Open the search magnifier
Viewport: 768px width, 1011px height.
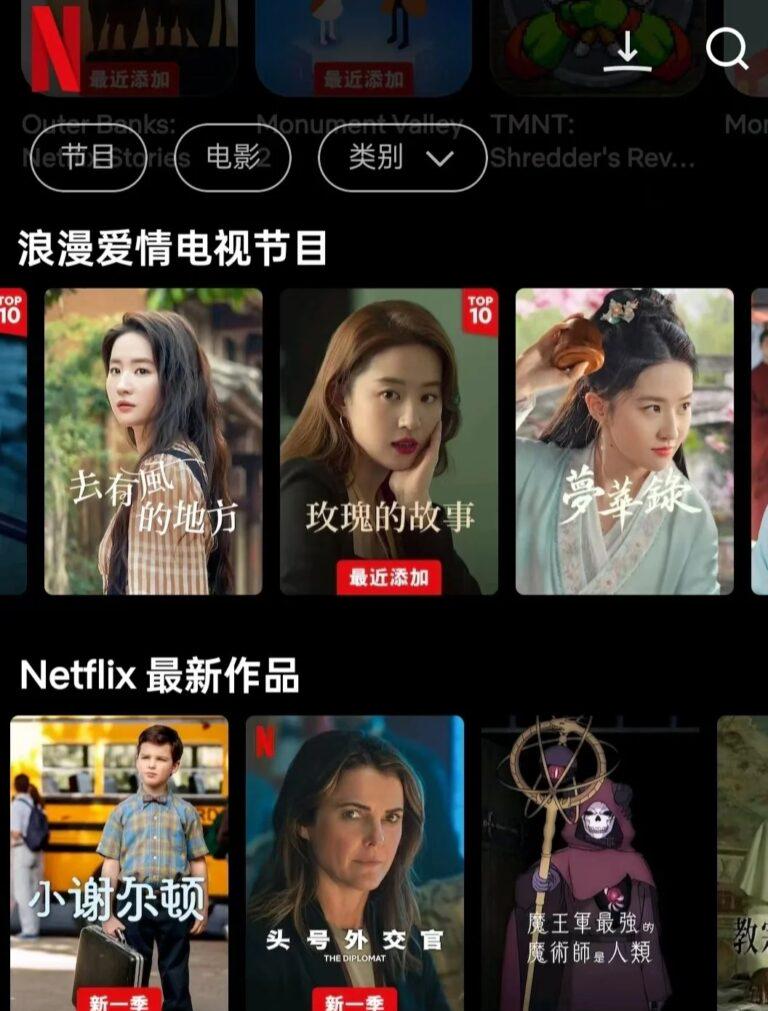[x=727, y=48]
